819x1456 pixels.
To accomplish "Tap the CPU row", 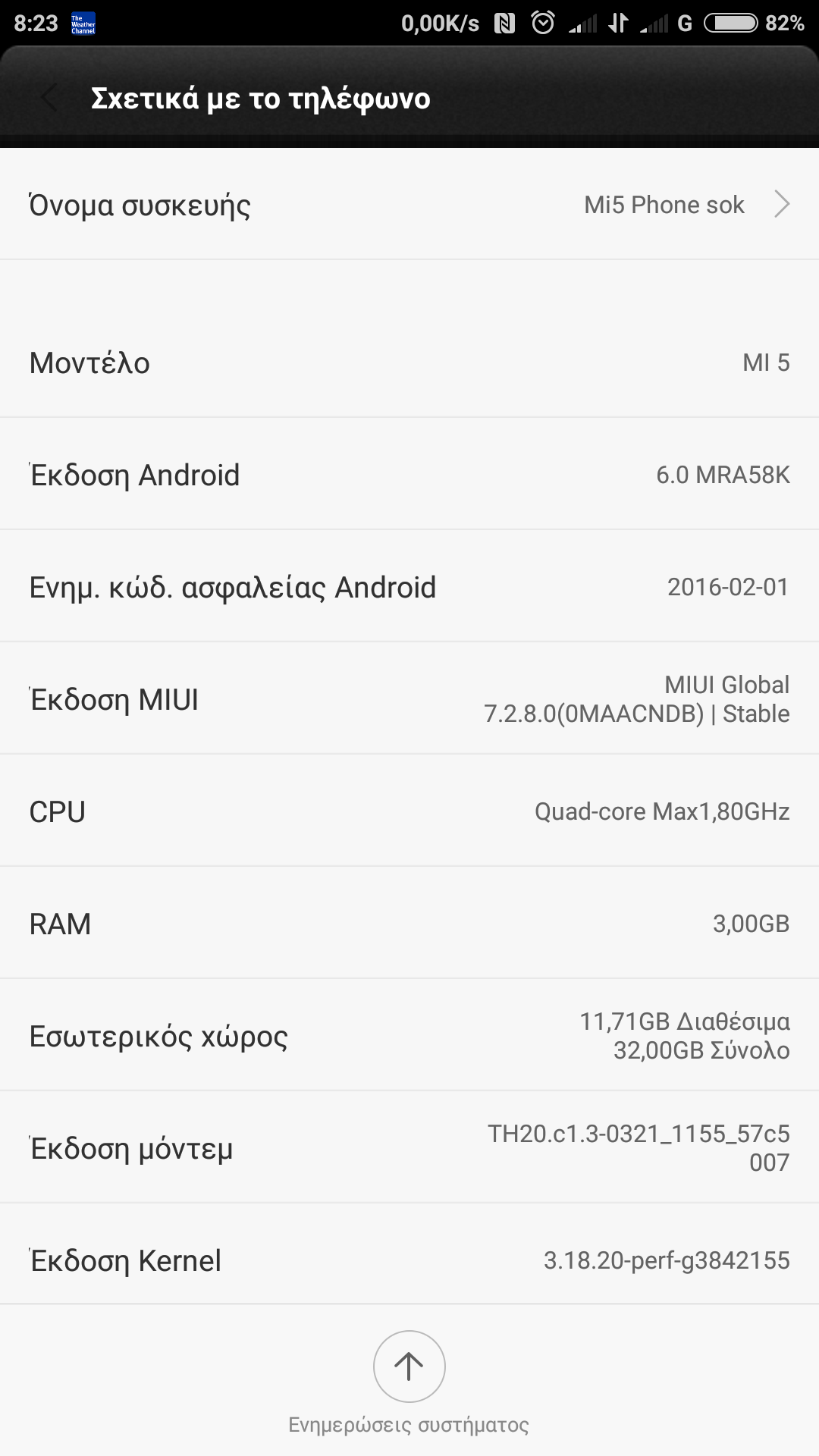I will 409,811.
